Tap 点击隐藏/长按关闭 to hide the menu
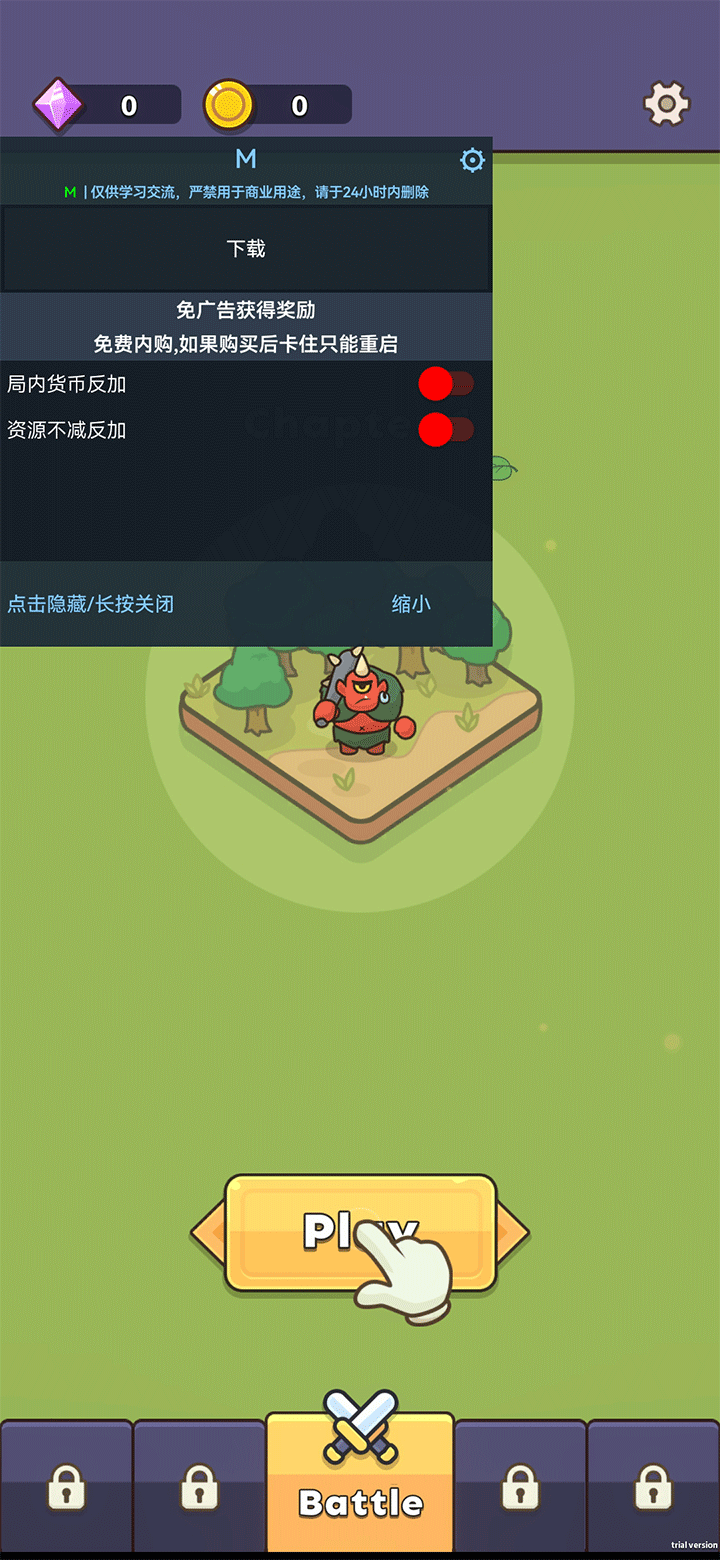 (x=91, y=604)
